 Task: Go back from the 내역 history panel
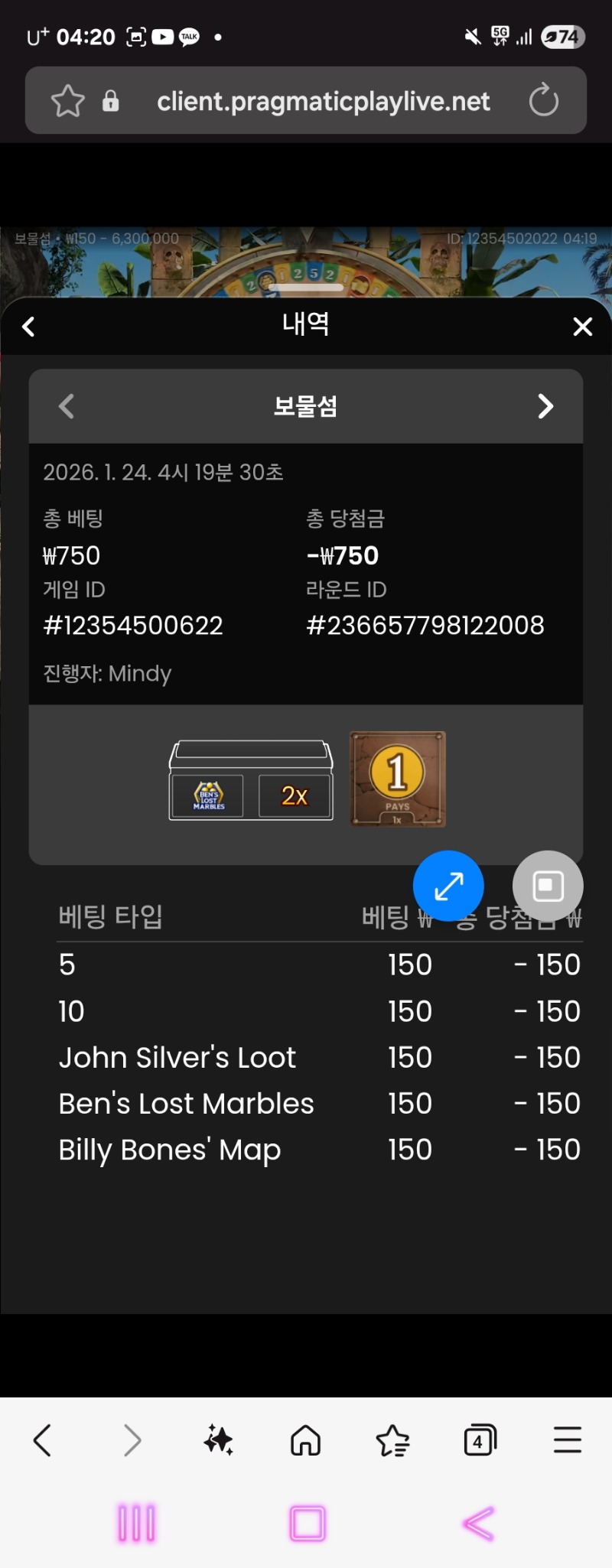(29, 327)
